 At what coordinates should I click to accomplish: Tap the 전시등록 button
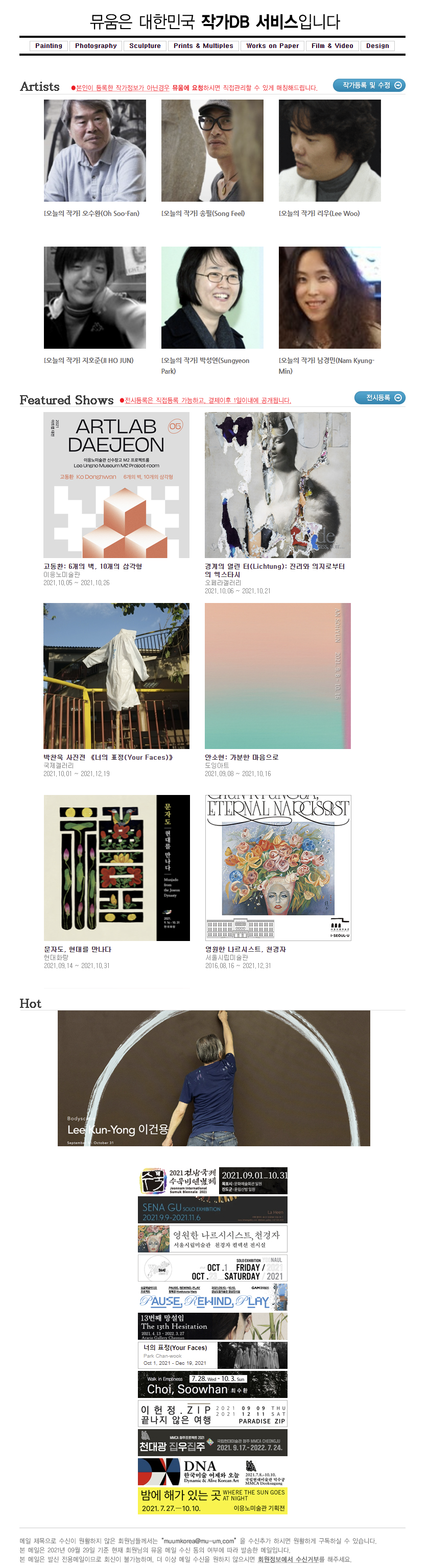tap(379, 397)
